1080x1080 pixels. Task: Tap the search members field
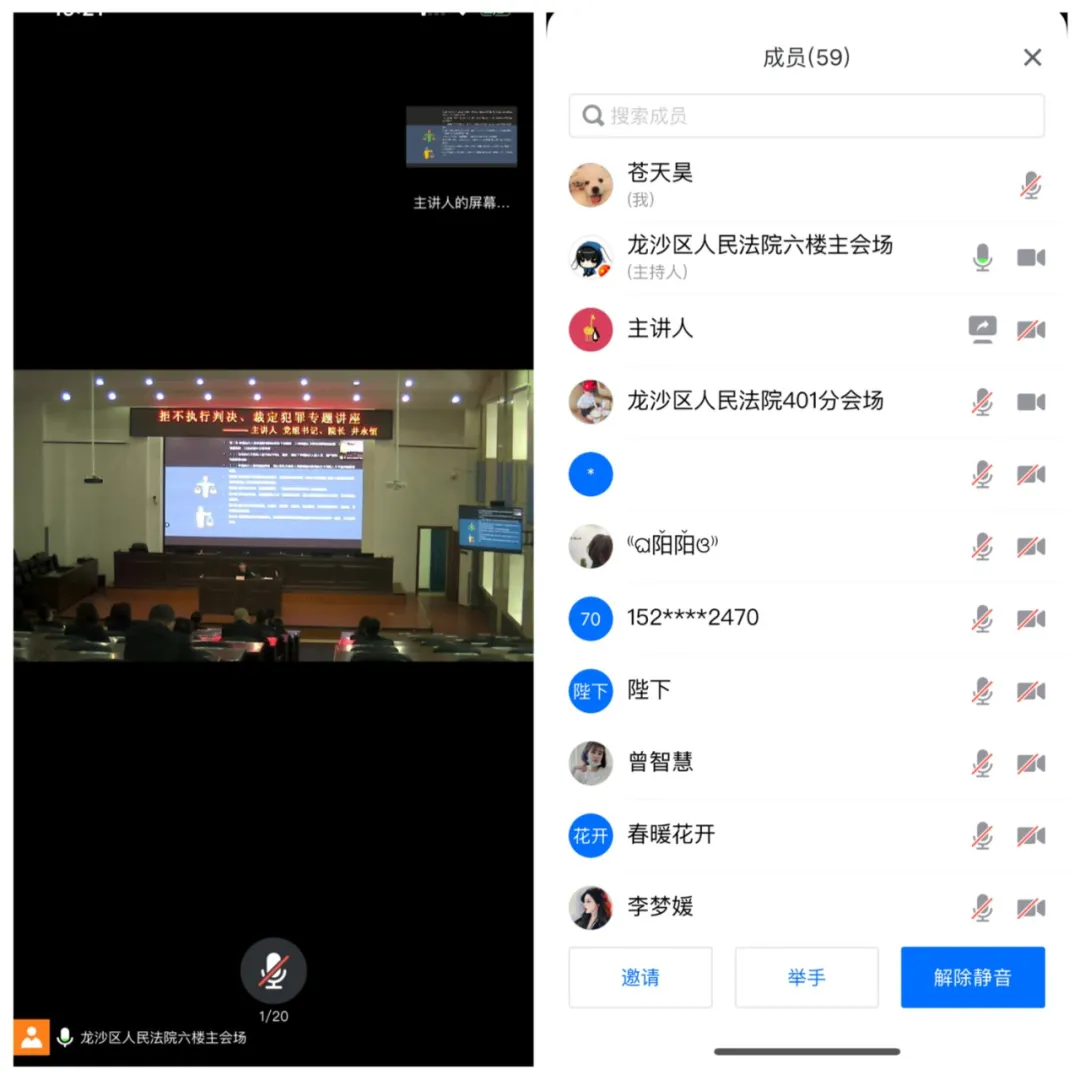point(806,116)
